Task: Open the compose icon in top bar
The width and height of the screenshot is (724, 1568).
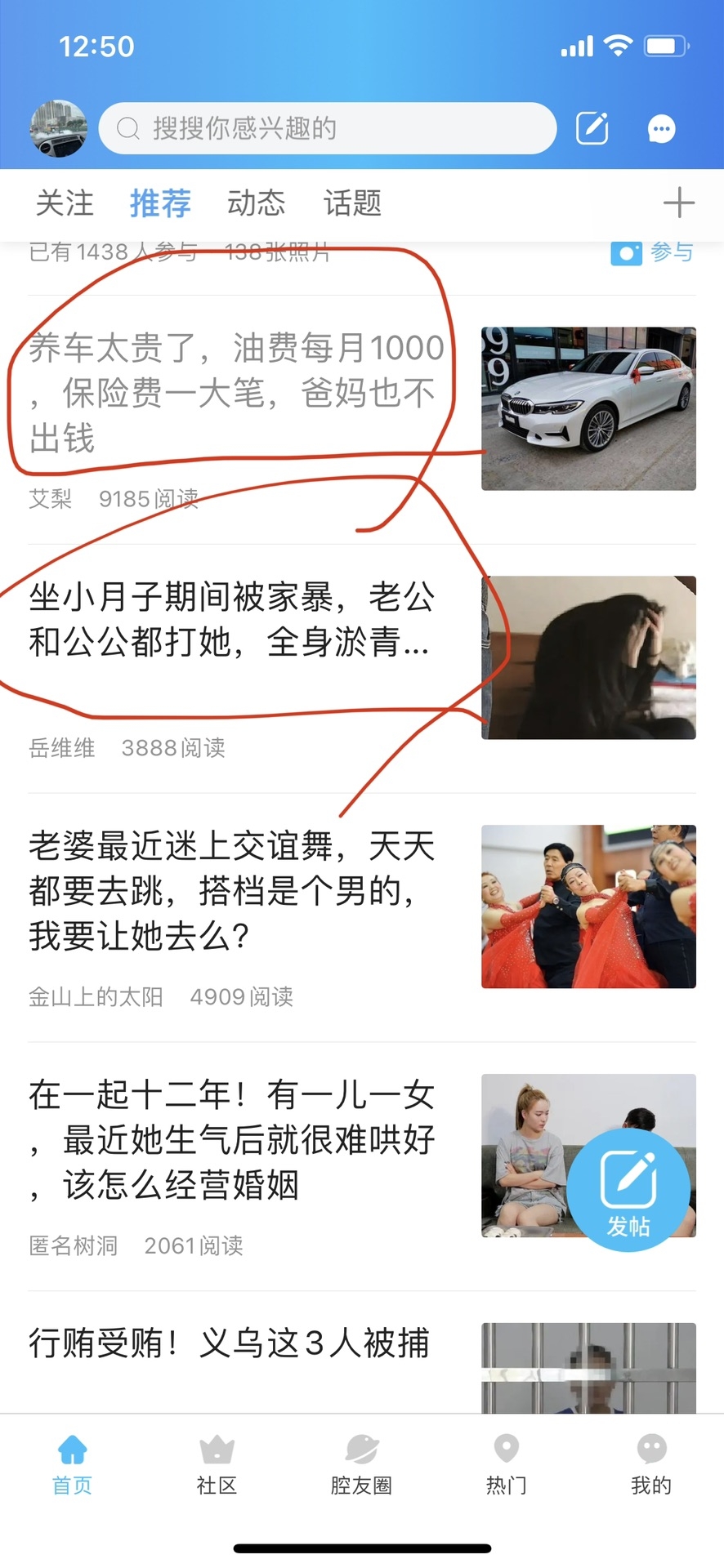Action: (x=592, y=128)
